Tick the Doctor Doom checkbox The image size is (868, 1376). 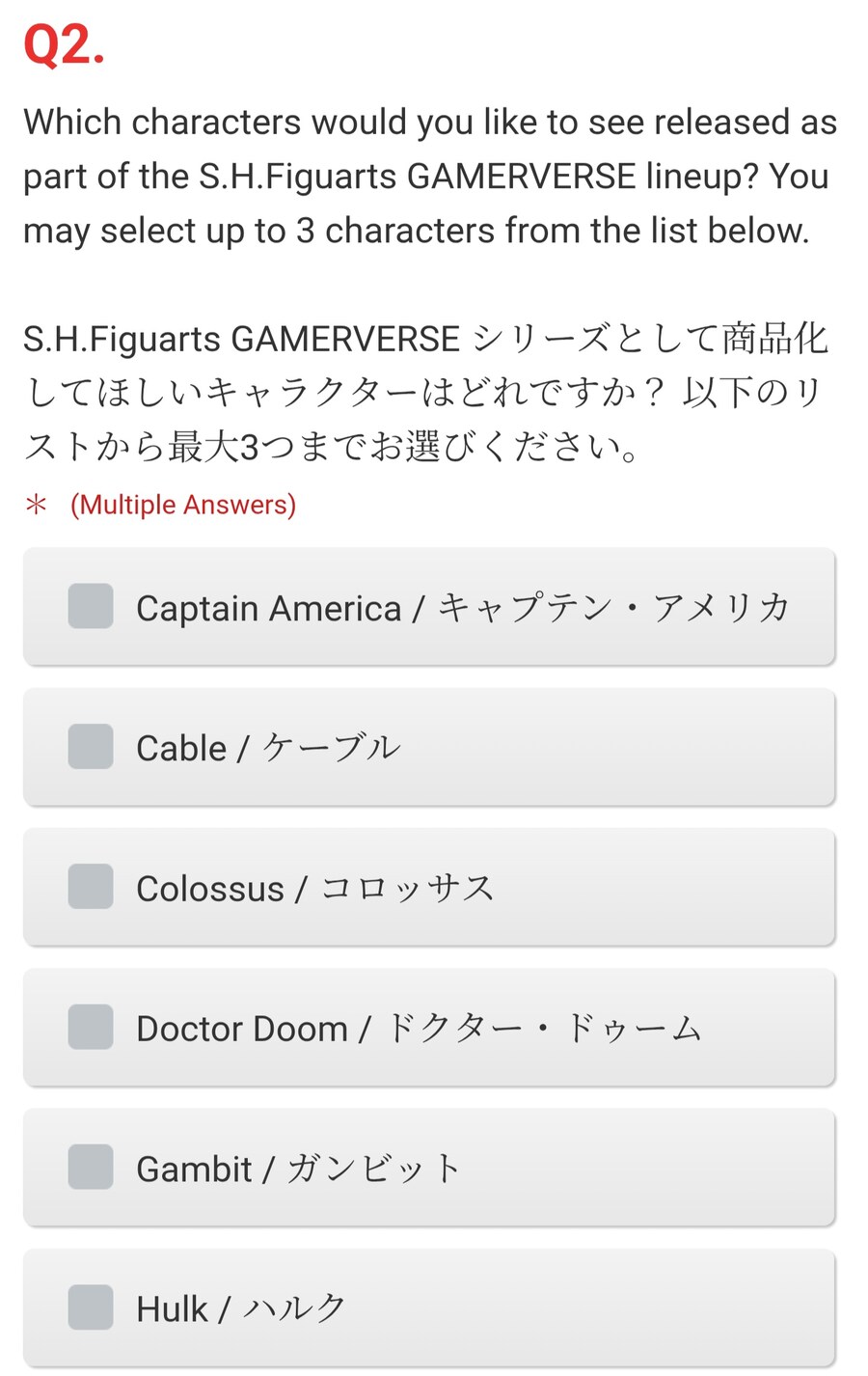tap(91, 1027)
